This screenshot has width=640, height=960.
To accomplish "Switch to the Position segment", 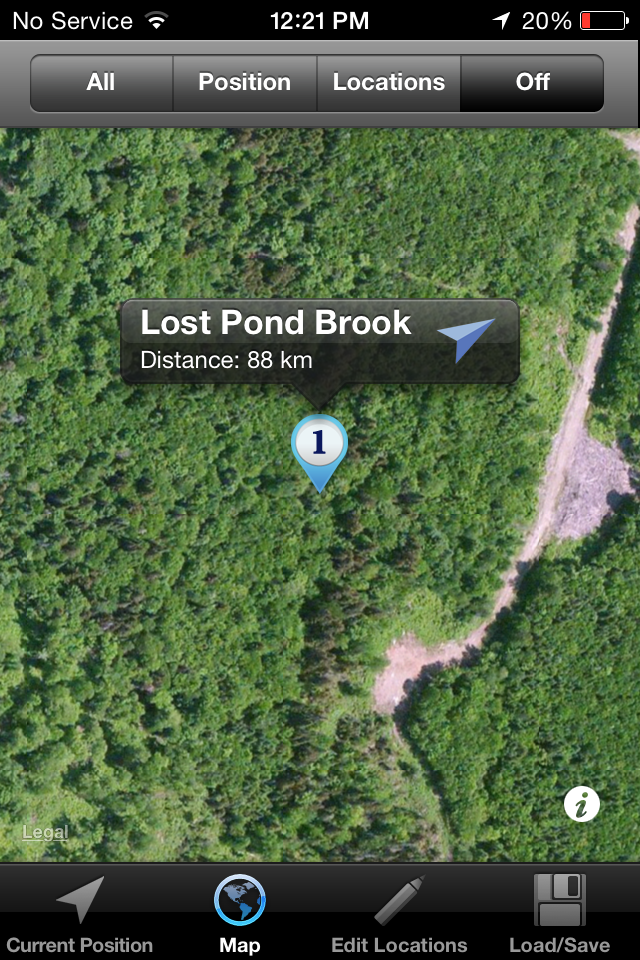I will pyautogui.click(x=245, y=83).
